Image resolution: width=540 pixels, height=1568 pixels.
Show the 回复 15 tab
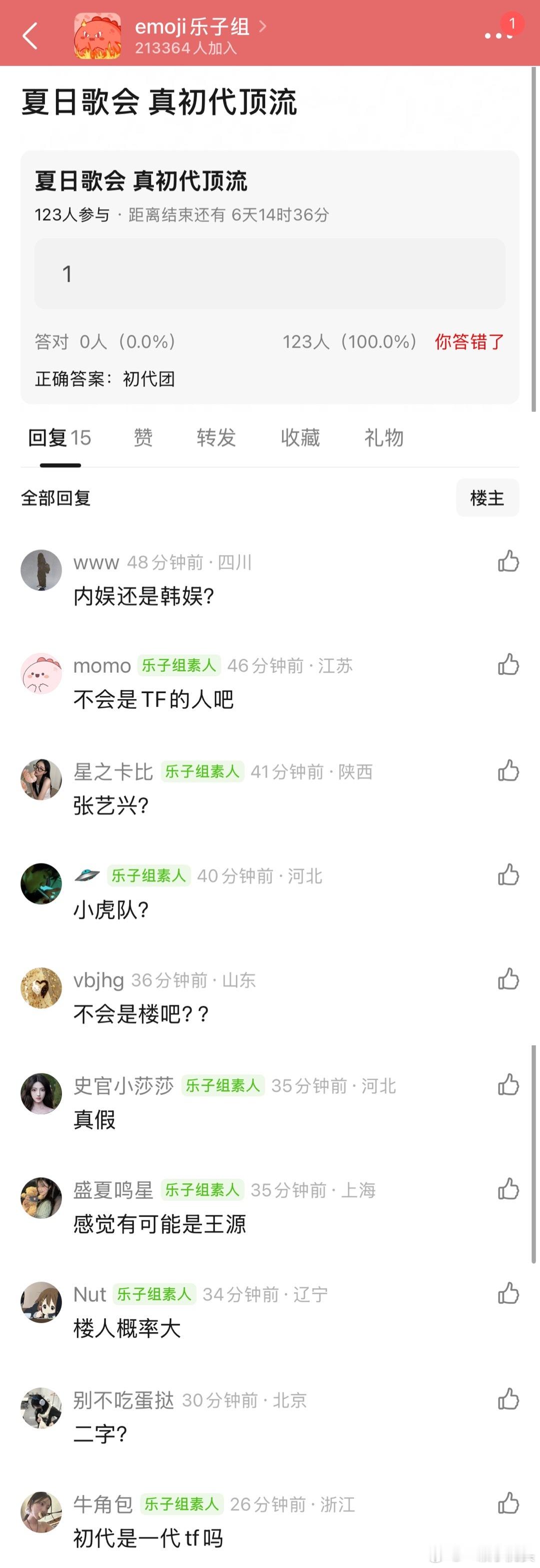59,437
